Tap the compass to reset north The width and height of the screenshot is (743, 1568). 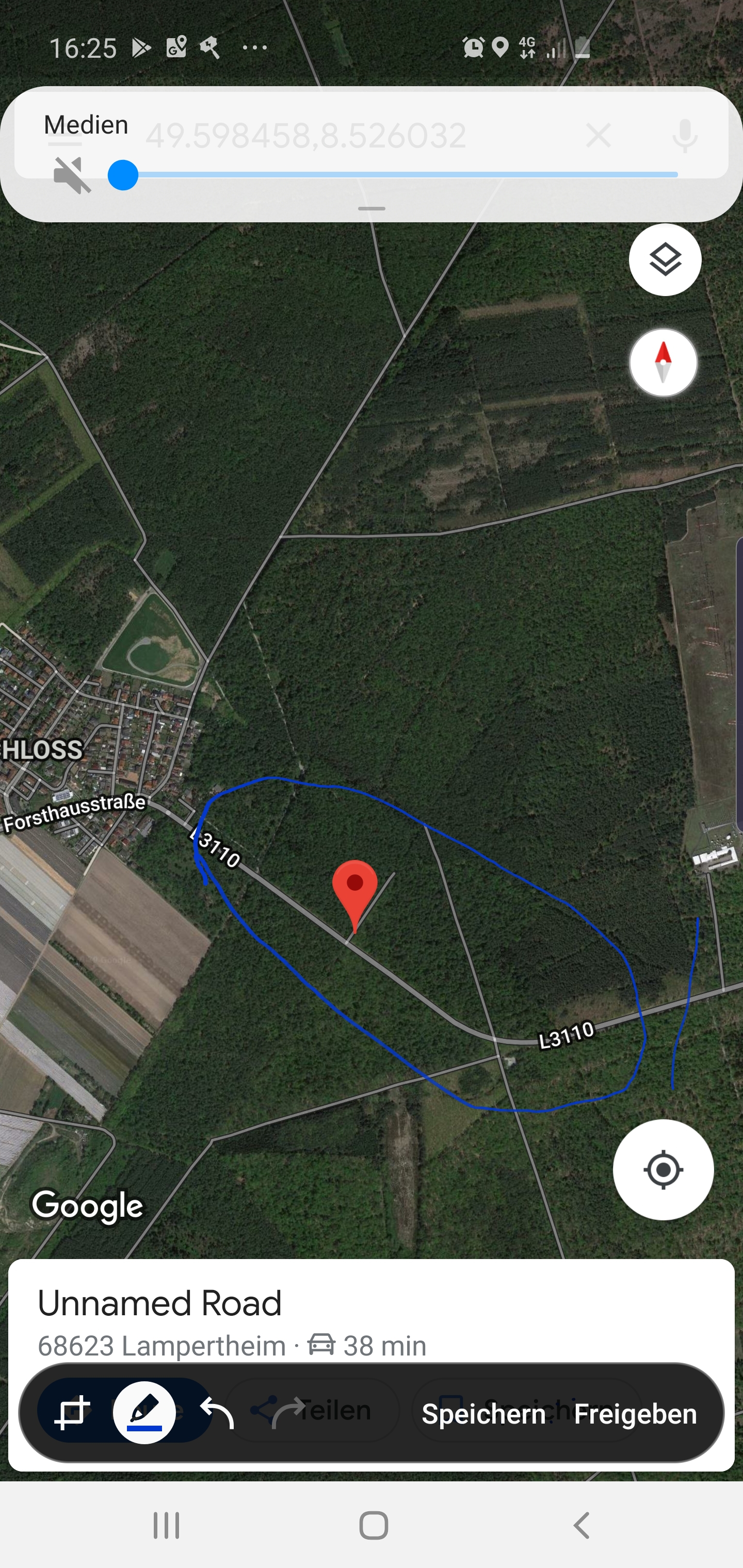click(663, 363)
